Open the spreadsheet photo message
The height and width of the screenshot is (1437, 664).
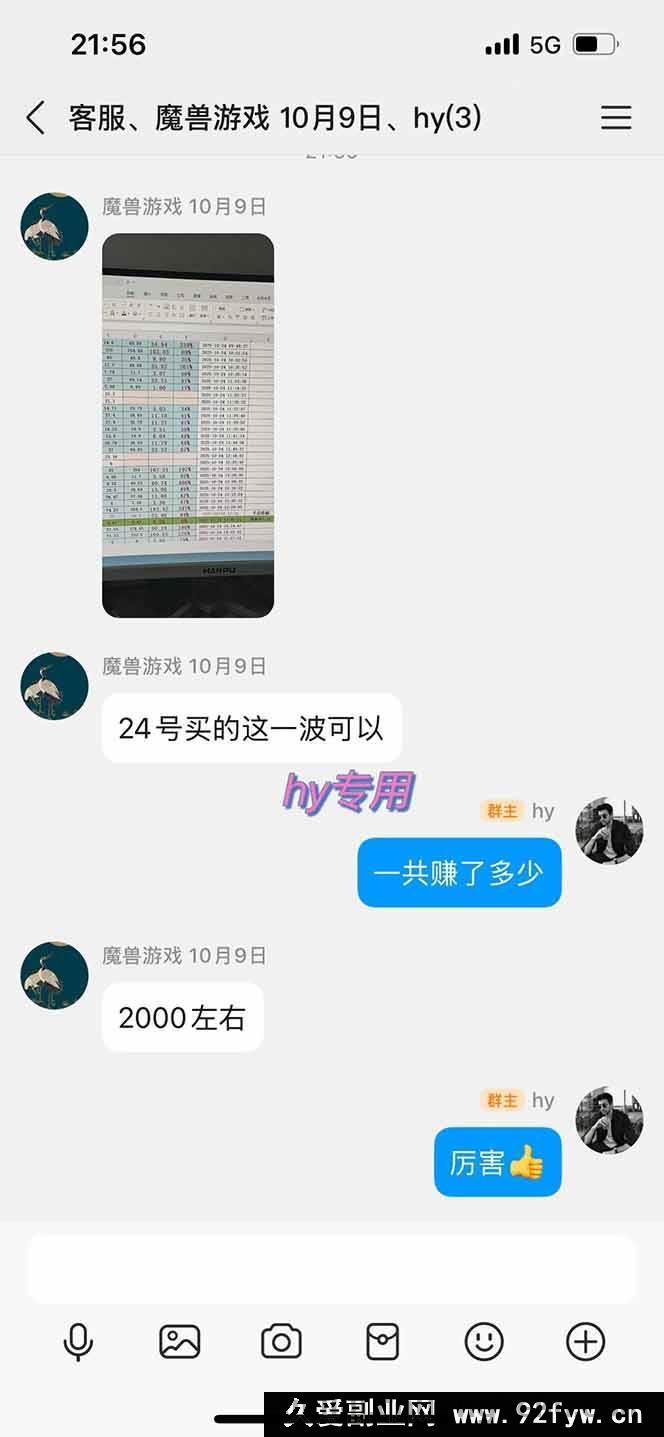point(188,425)
